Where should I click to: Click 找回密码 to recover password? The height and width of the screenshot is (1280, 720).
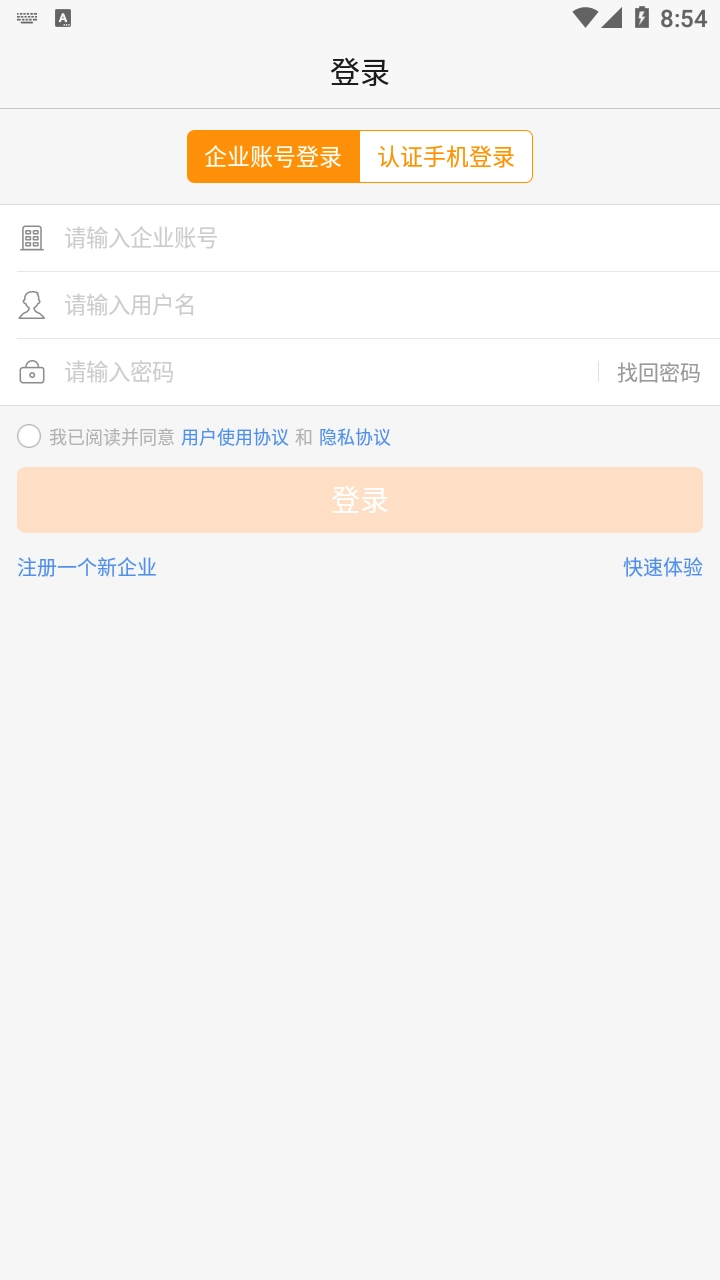(658, 371)
